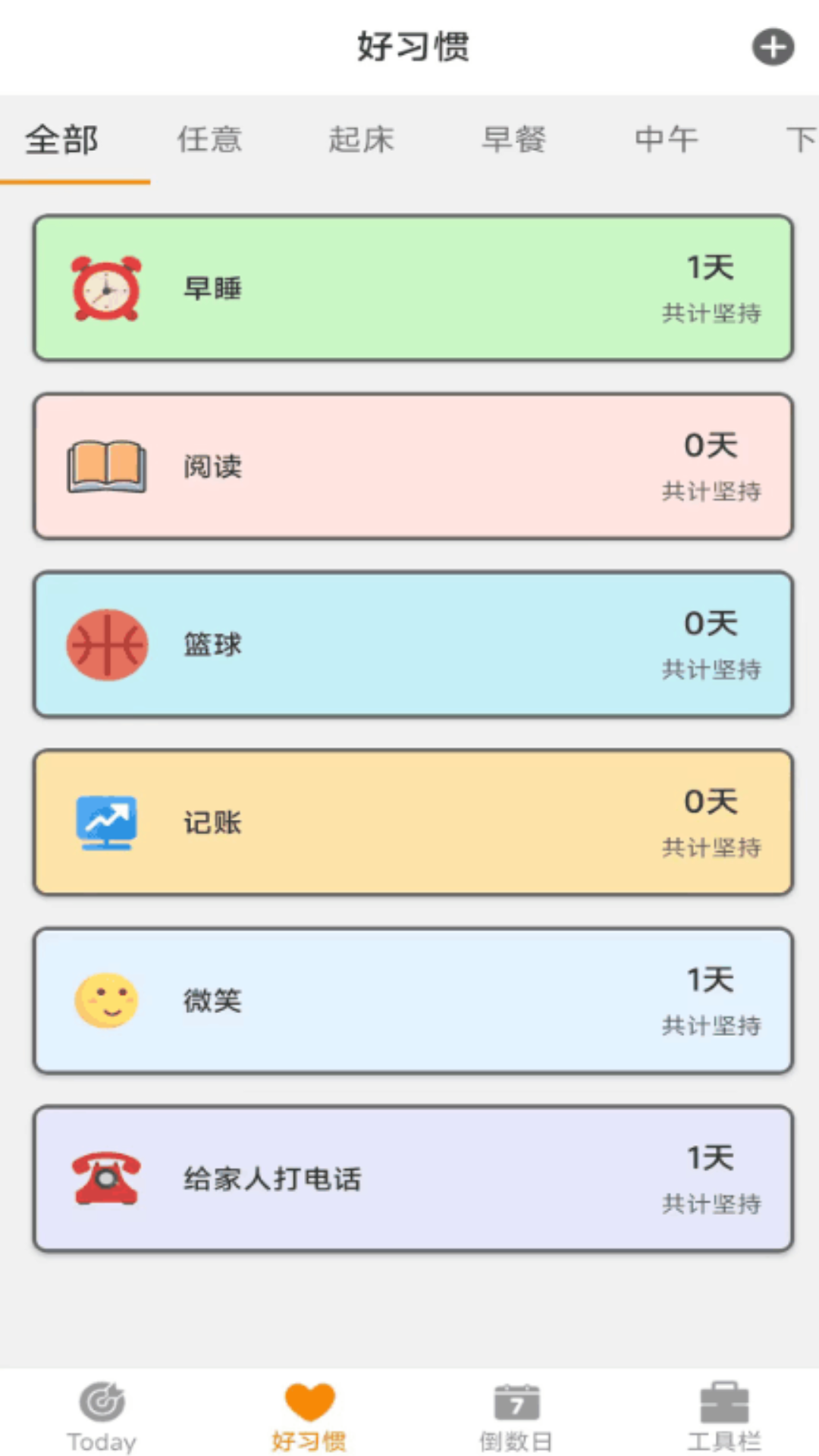Tap the open book icon on 阅读 habit
The image size is (819, 1456).
coord(106,467)
